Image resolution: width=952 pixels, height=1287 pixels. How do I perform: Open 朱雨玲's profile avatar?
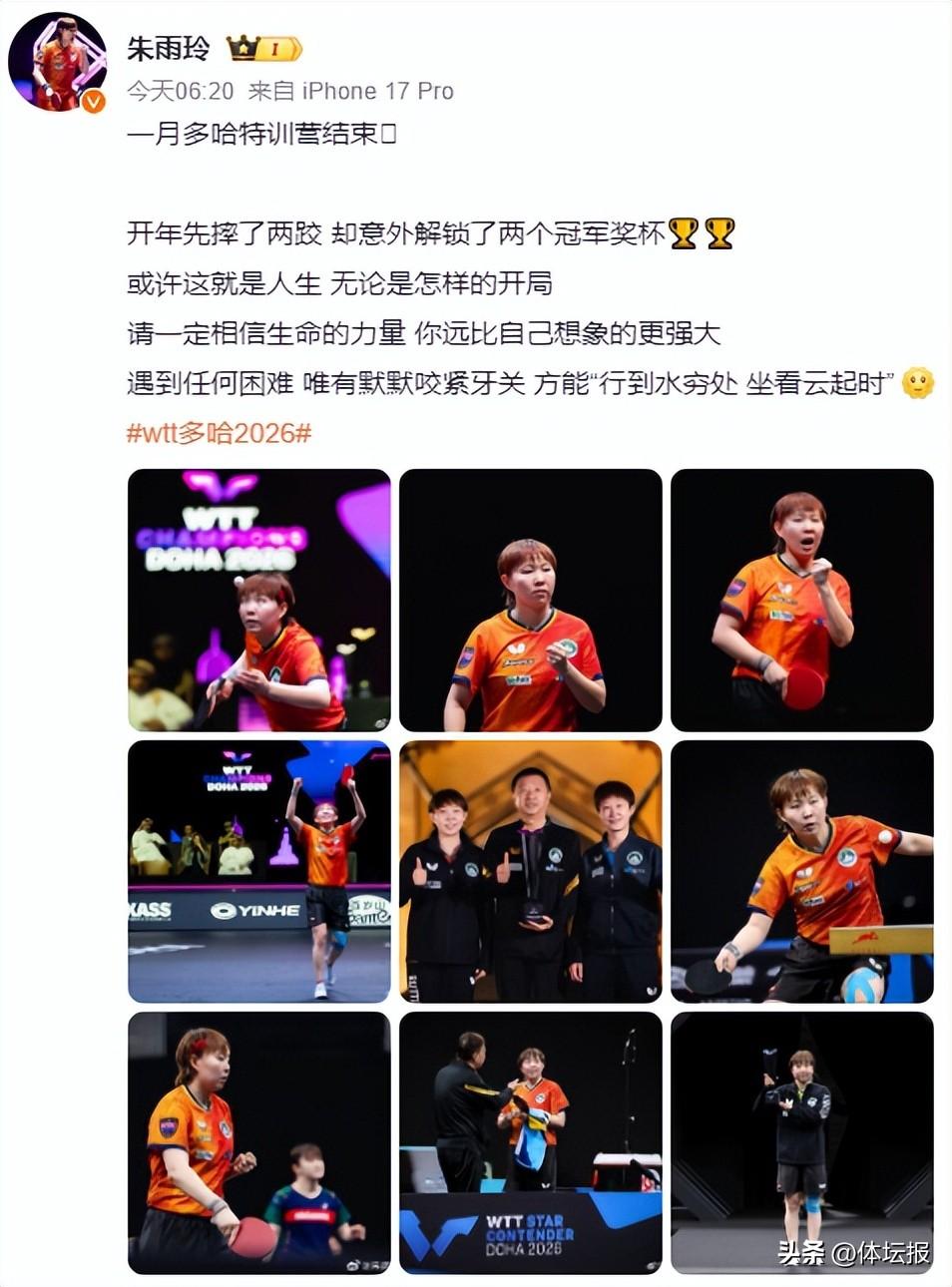(57, 62)
